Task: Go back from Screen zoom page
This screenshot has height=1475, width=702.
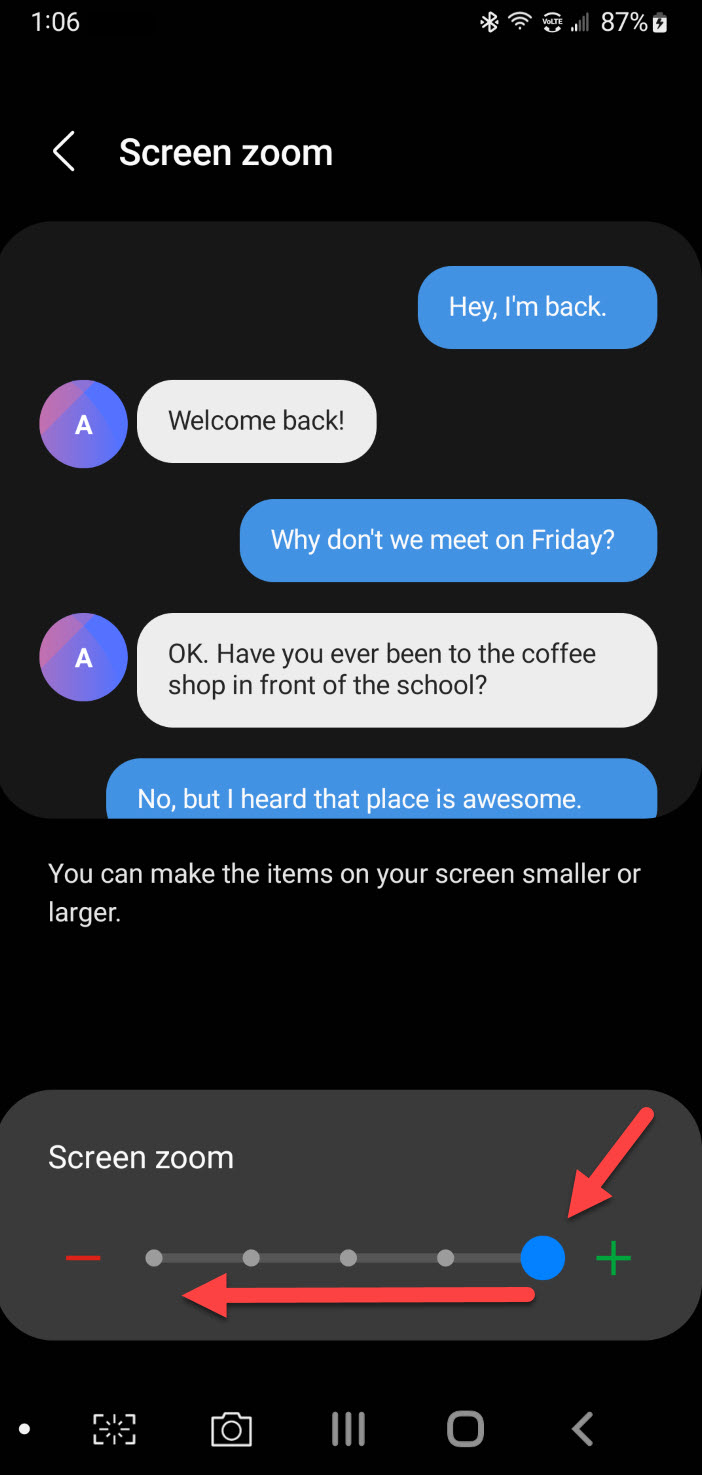Action: coord(64,152)
